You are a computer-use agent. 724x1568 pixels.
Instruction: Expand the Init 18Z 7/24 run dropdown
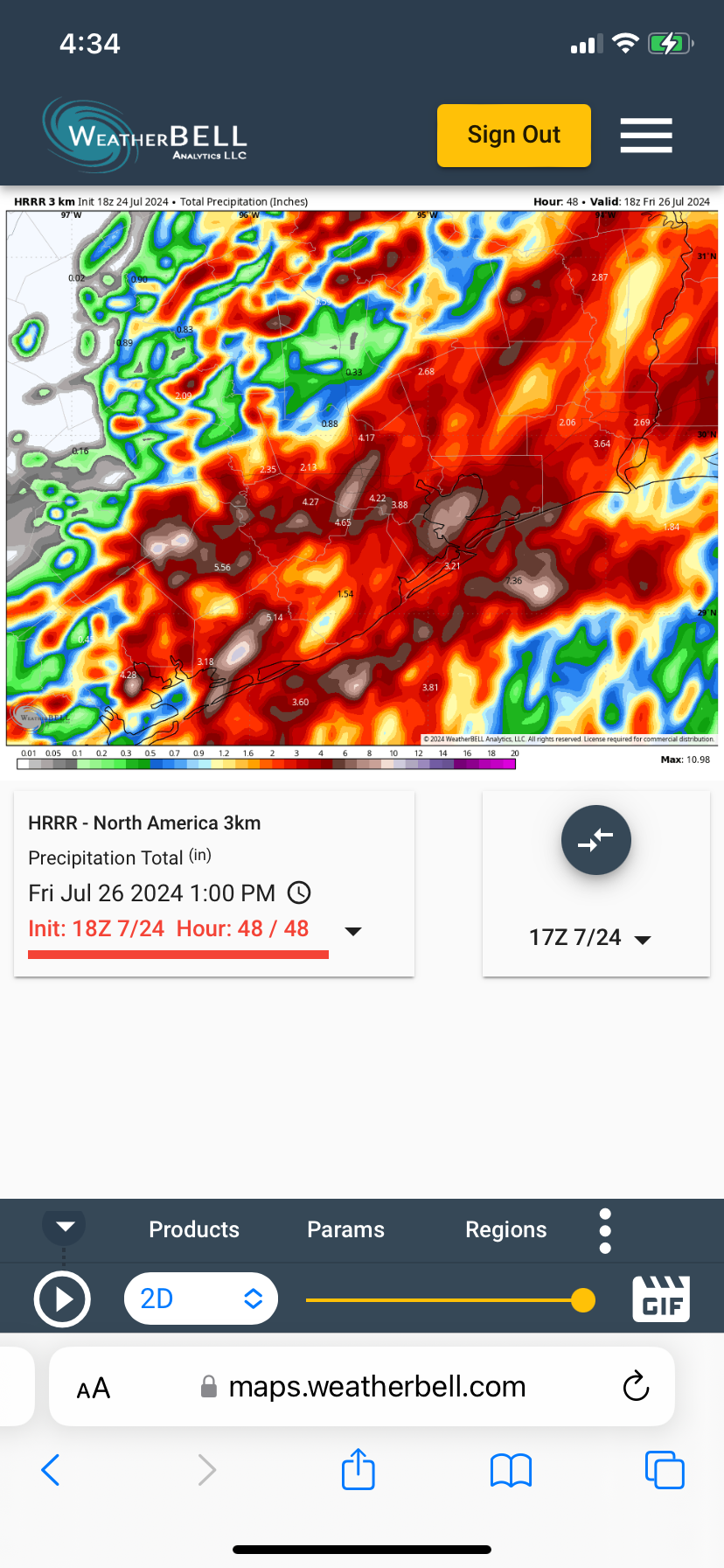353,931
